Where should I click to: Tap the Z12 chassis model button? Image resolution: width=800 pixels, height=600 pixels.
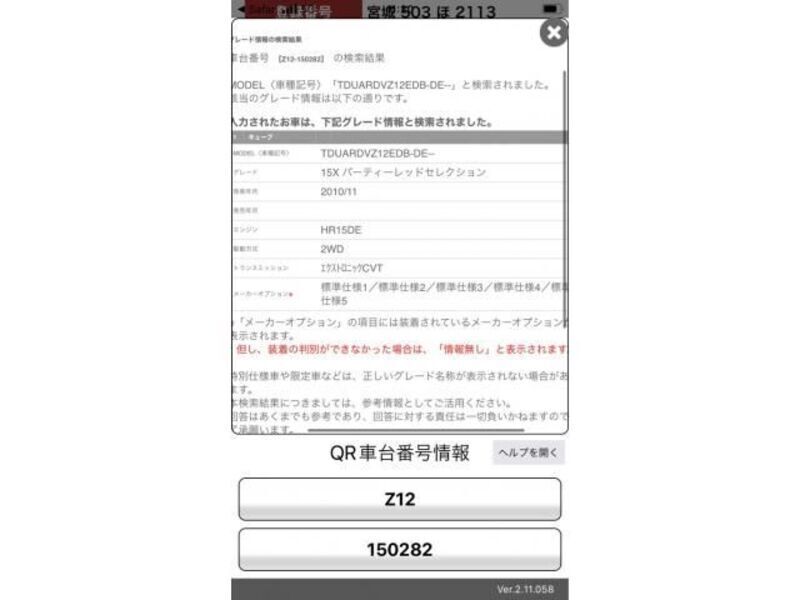(x=399, y=499)
